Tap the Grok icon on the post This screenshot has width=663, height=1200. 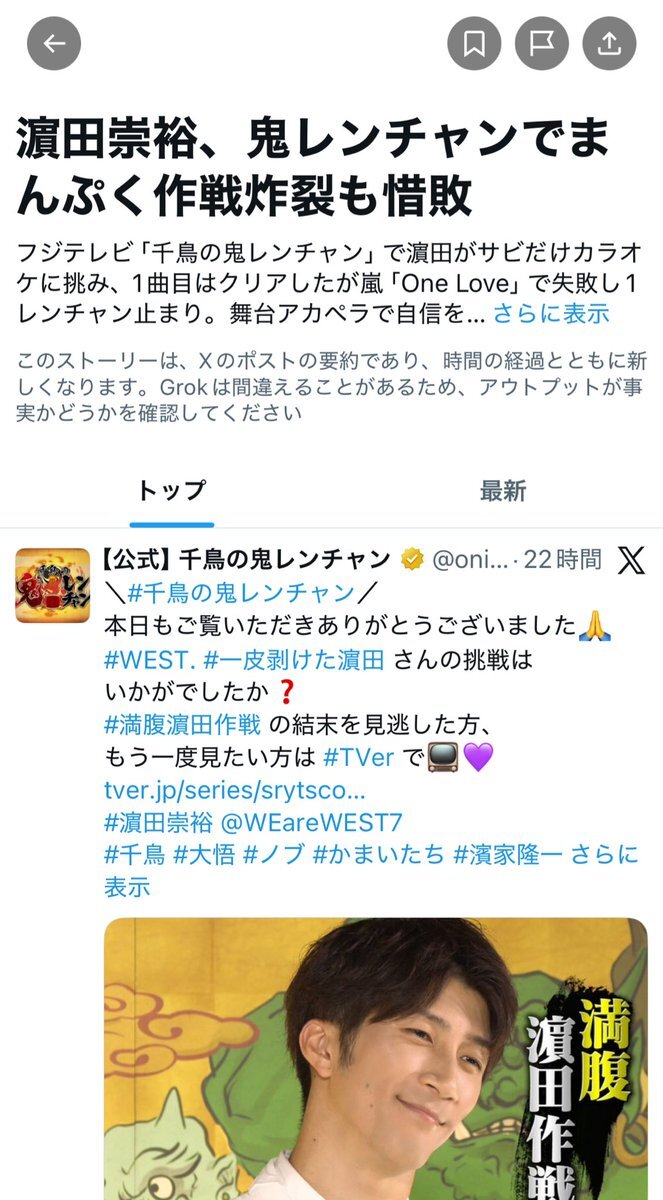pyautogui.click(x=631, y=560)
